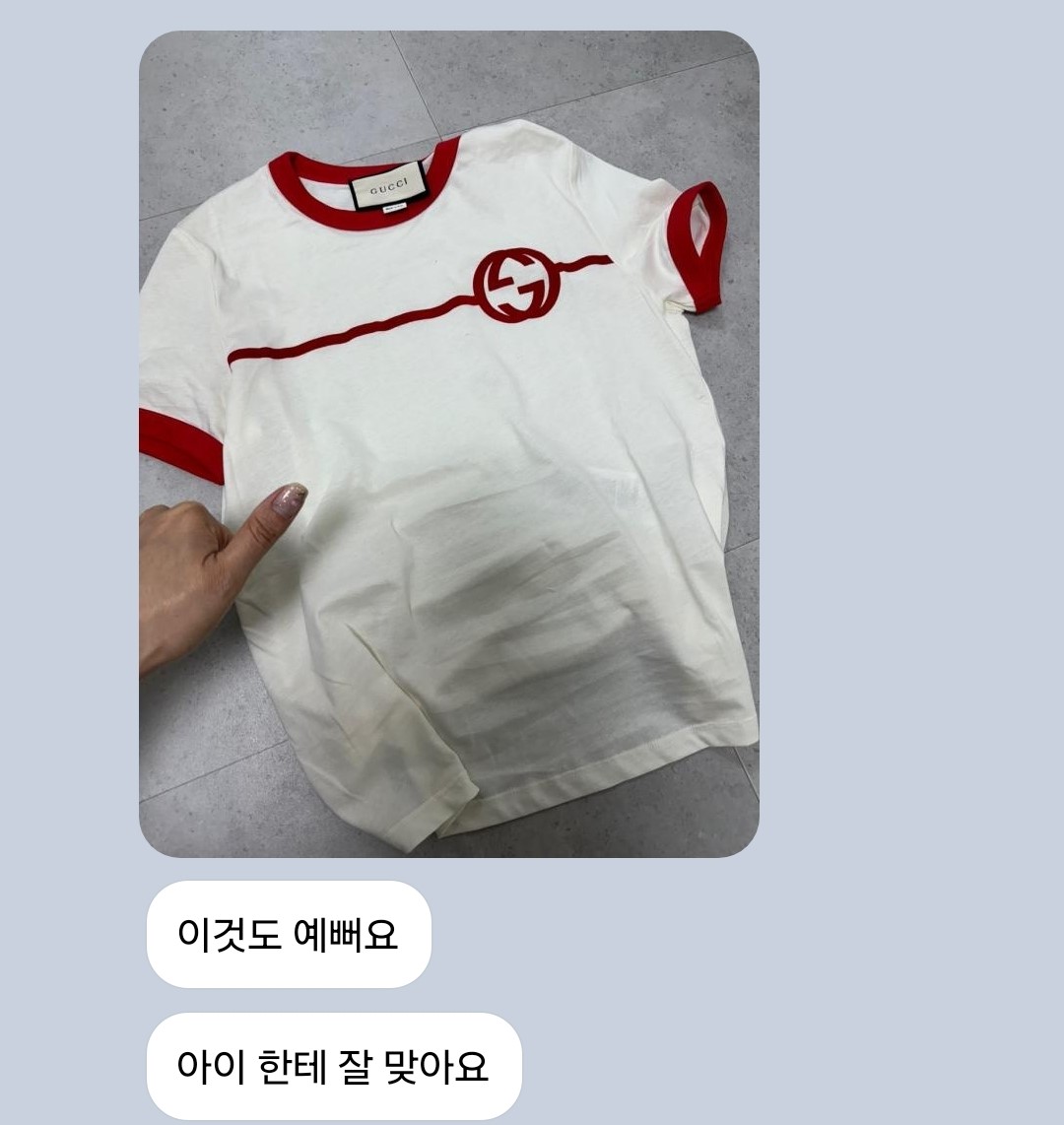Open the shared Gucci t-shirt photo
The image size is (1064, 1125).
click(x=448, y=443)
